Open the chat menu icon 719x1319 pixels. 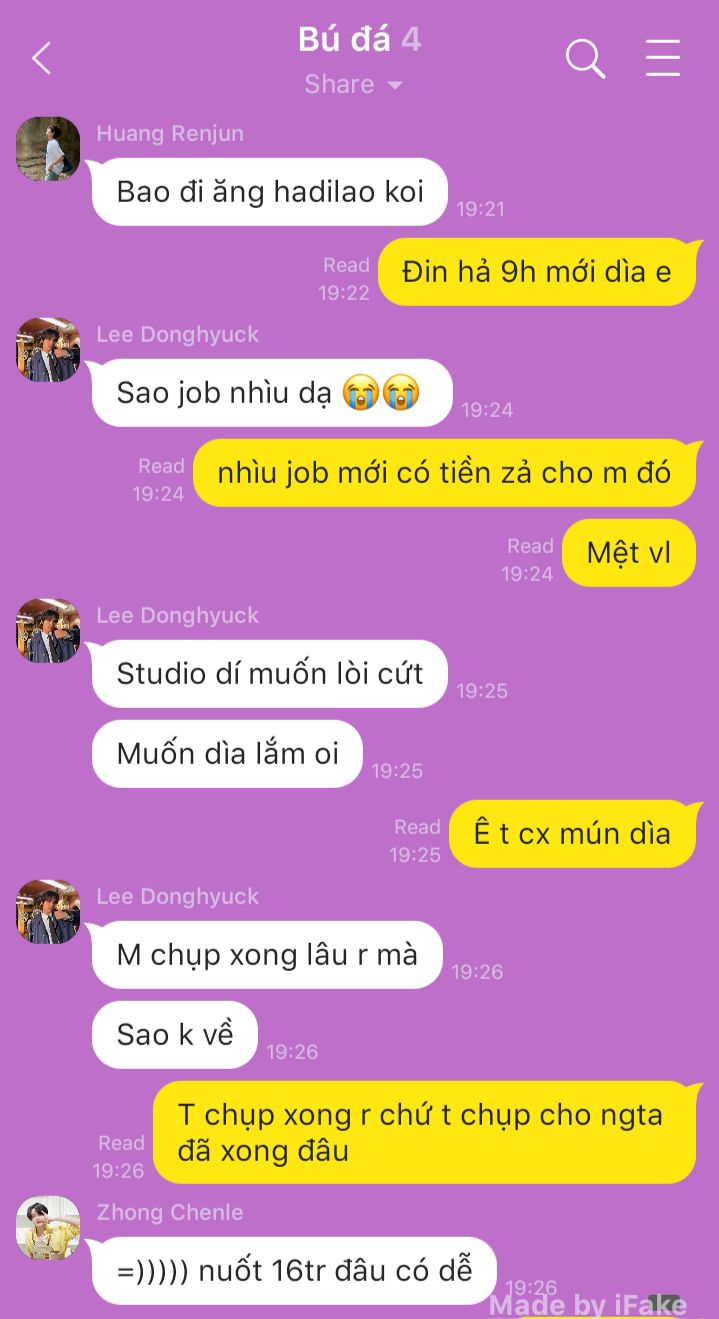(x=662, y=58)
